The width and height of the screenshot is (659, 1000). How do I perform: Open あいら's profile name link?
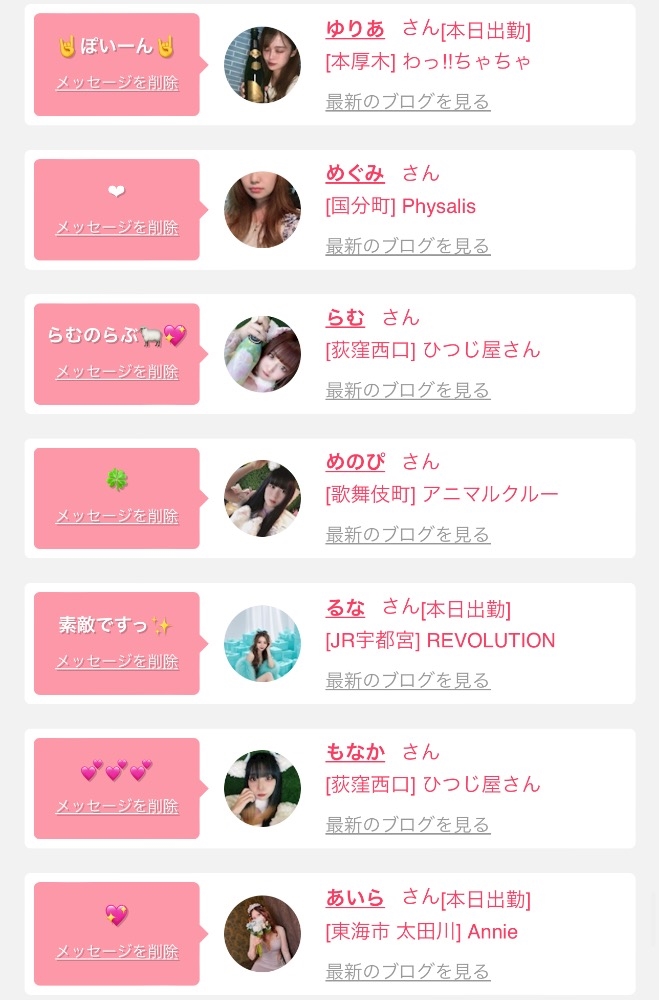(355, 897)
